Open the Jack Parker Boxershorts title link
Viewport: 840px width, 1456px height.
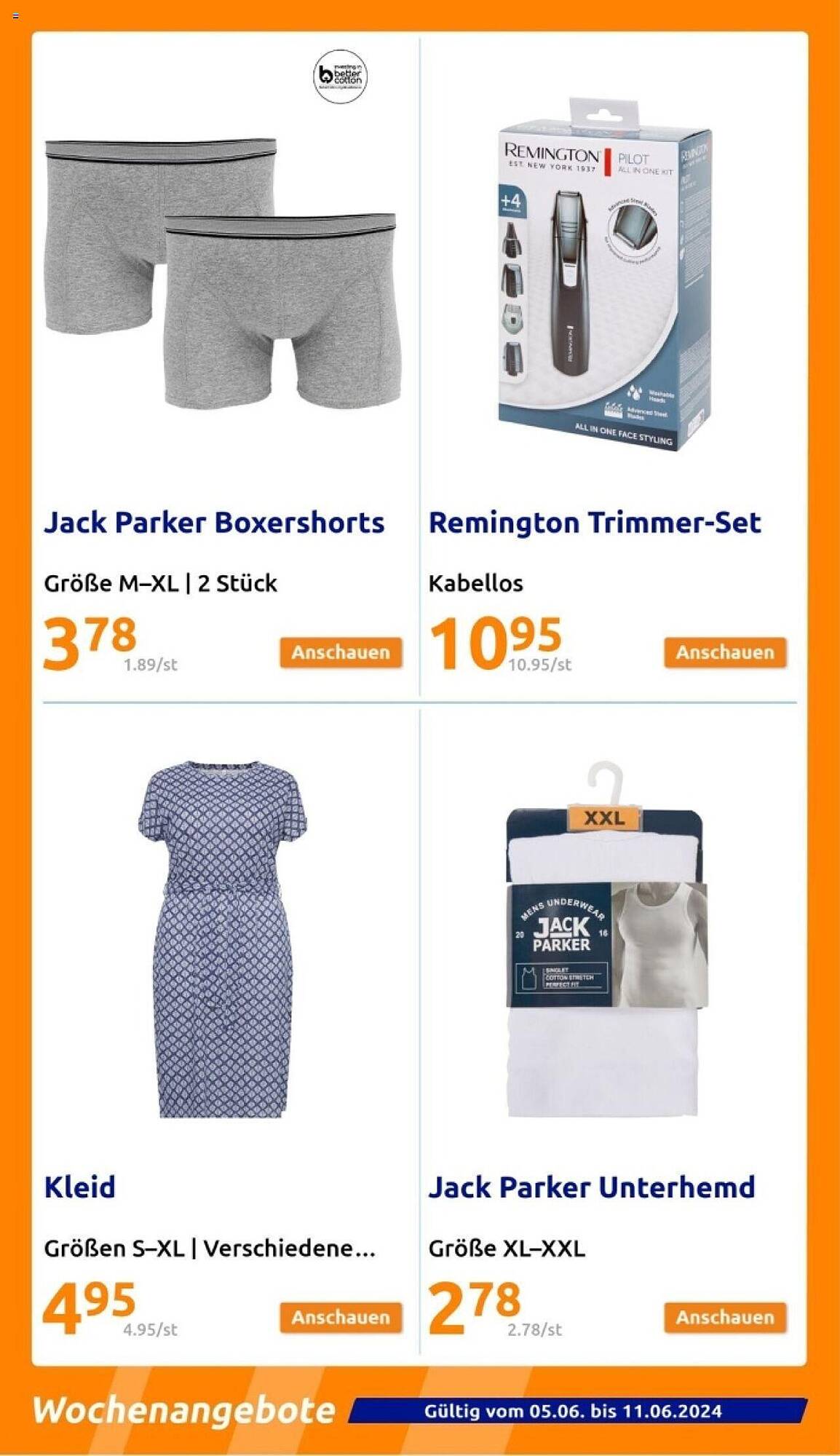216,522
